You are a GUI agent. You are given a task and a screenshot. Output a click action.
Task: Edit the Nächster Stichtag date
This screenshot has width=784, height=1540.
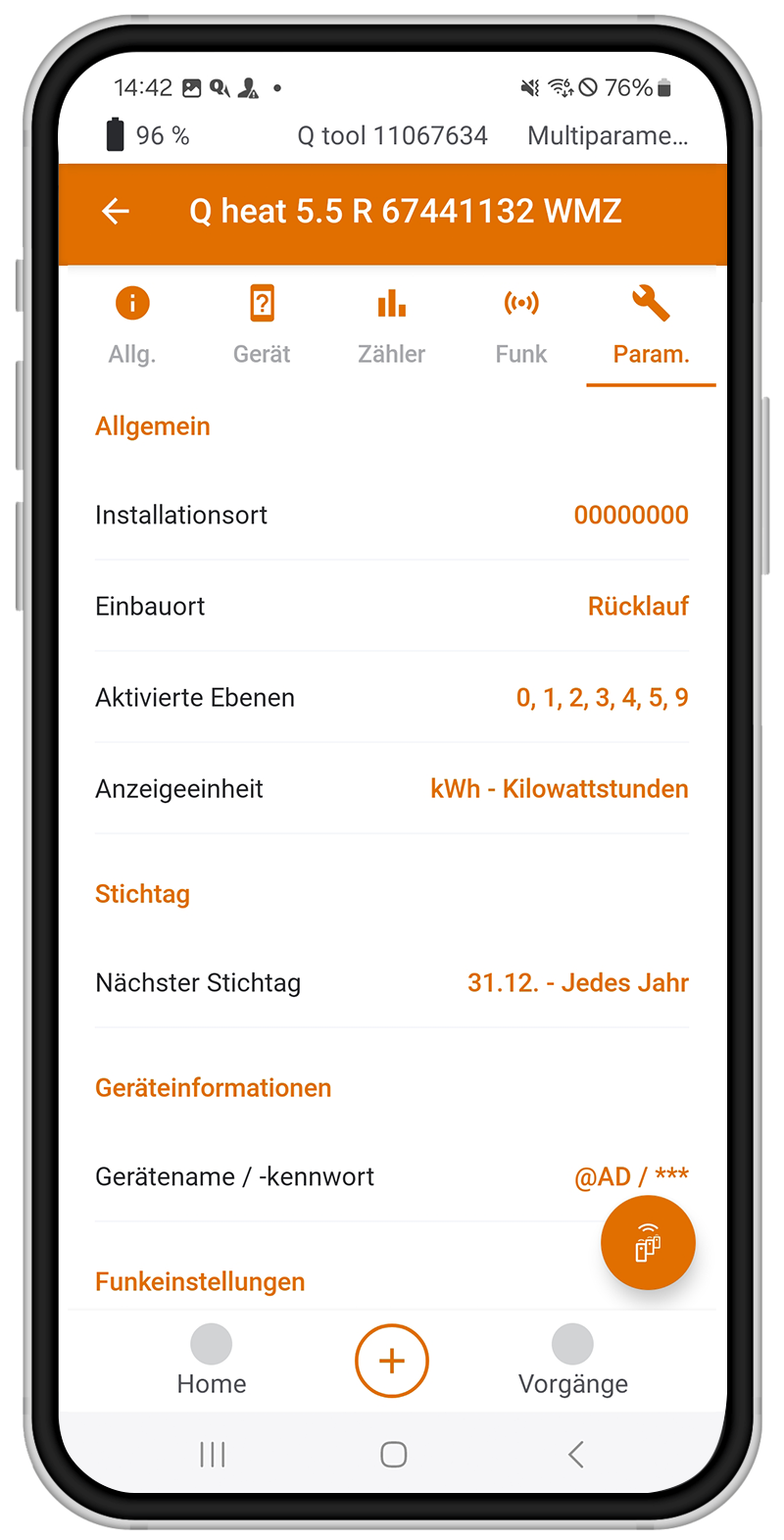click(392, 982)
